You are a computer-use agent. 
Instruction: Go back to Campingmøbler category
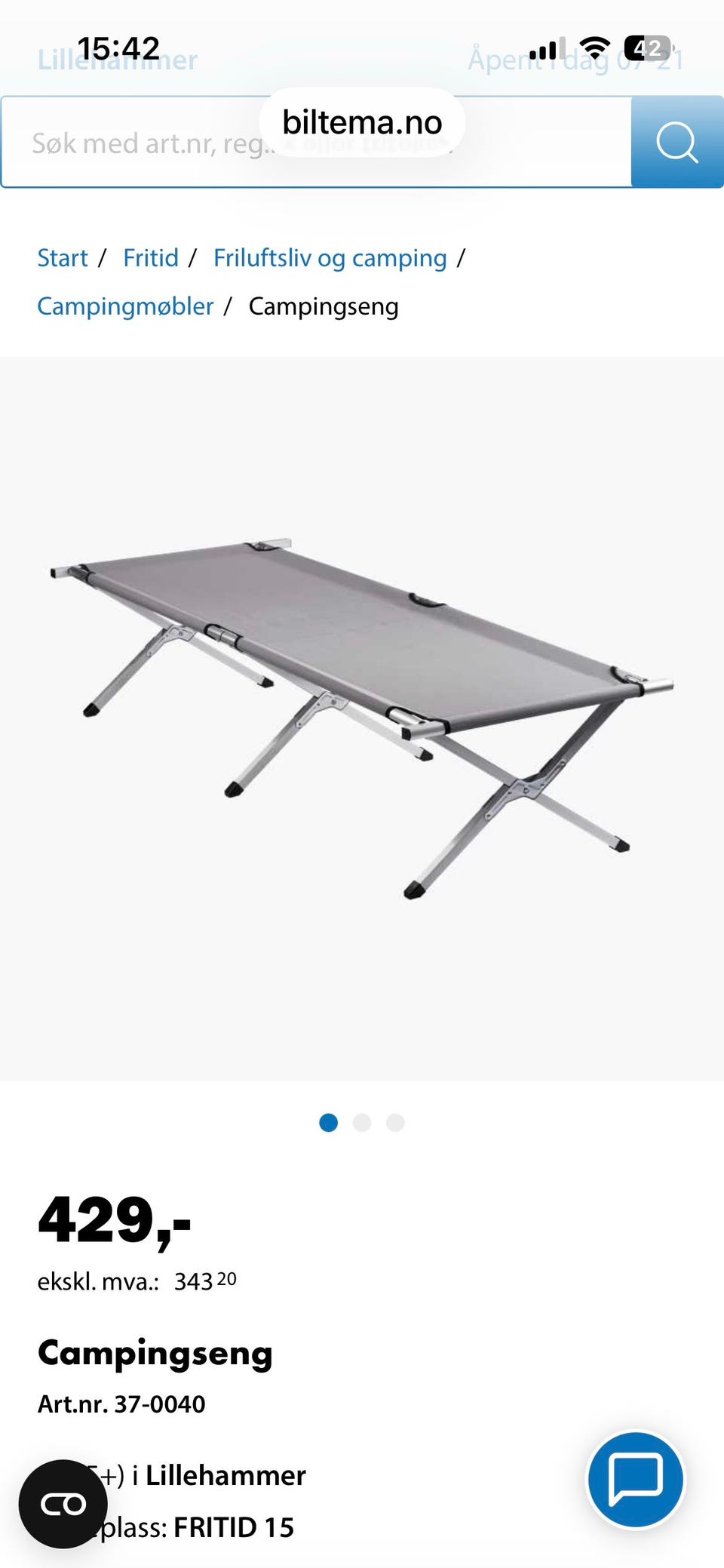click(x=125, y=306)
